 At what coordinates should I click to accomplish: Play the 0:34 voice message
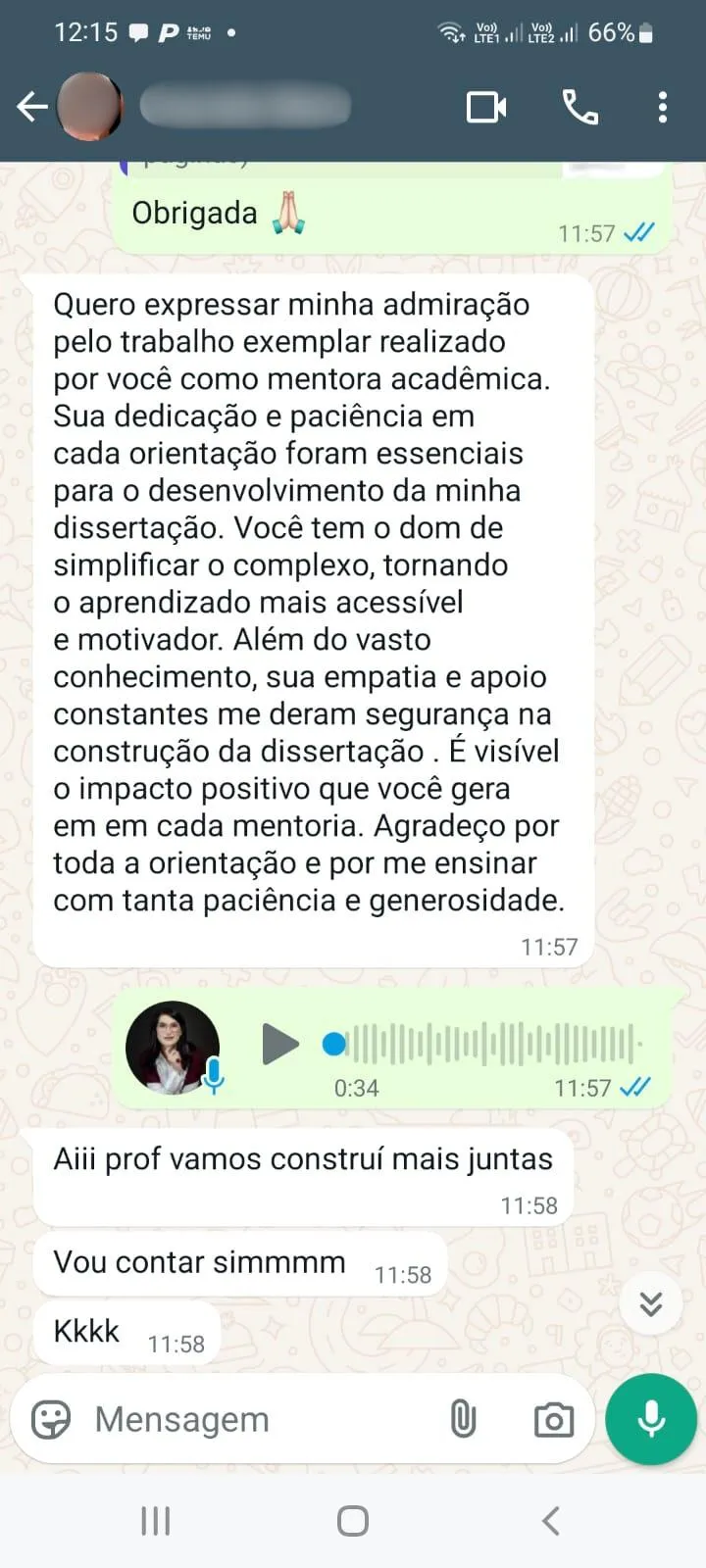tap(279, 1044)
